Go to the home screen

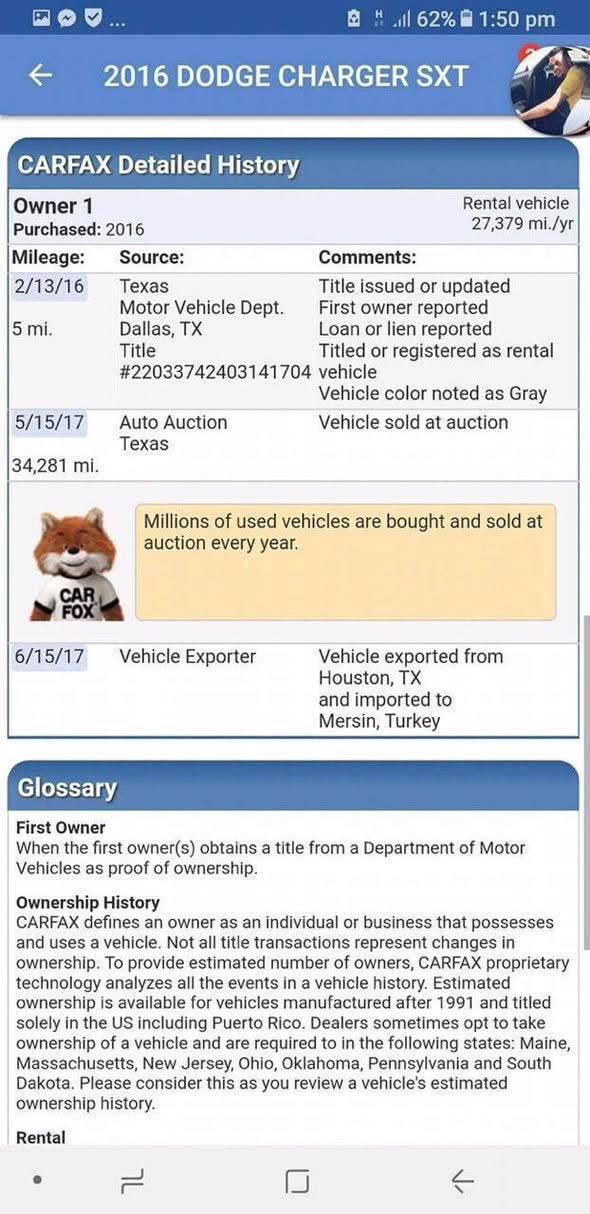(x=297, y=1181)
